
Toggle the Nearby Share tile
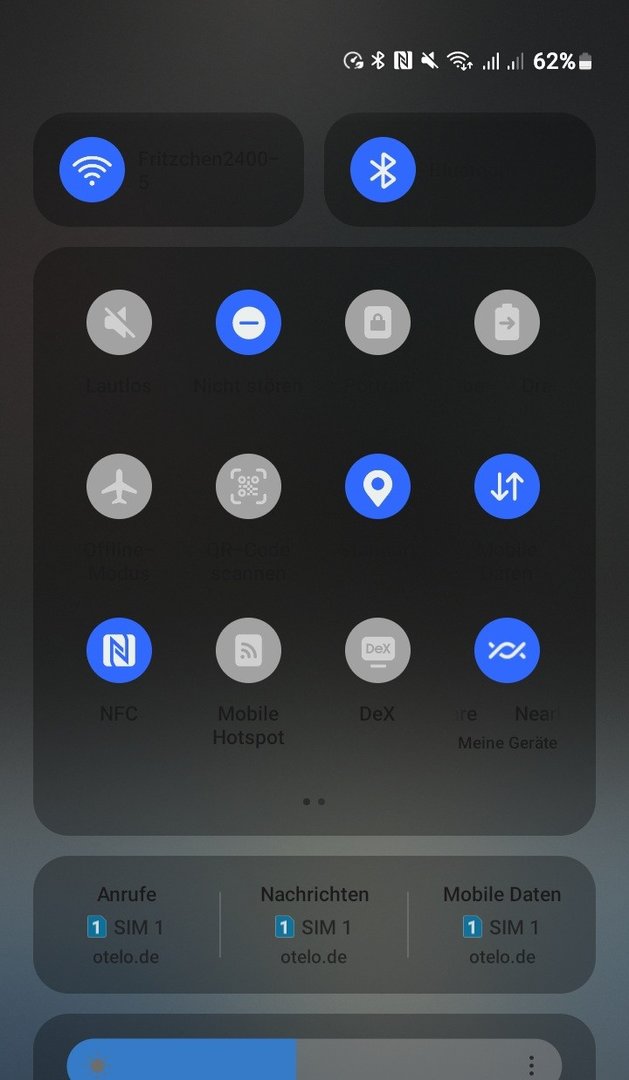click(506, 651)
